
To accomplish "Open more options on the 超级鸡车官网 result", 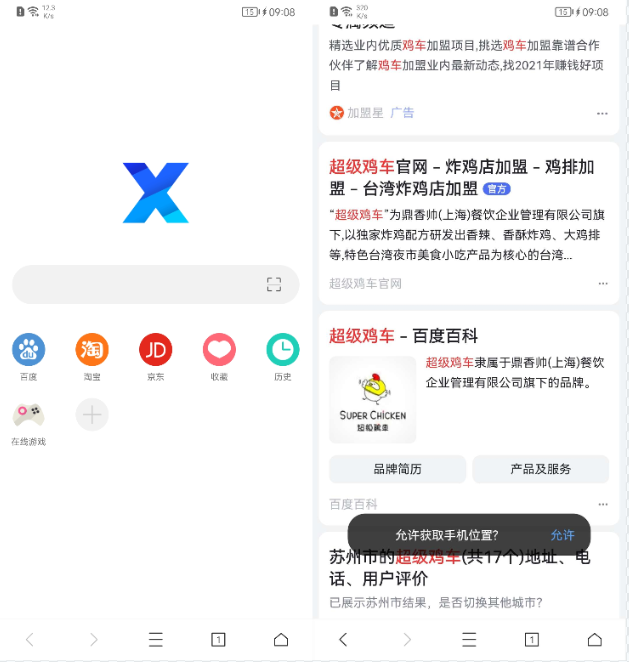I will tap(602, 284).
